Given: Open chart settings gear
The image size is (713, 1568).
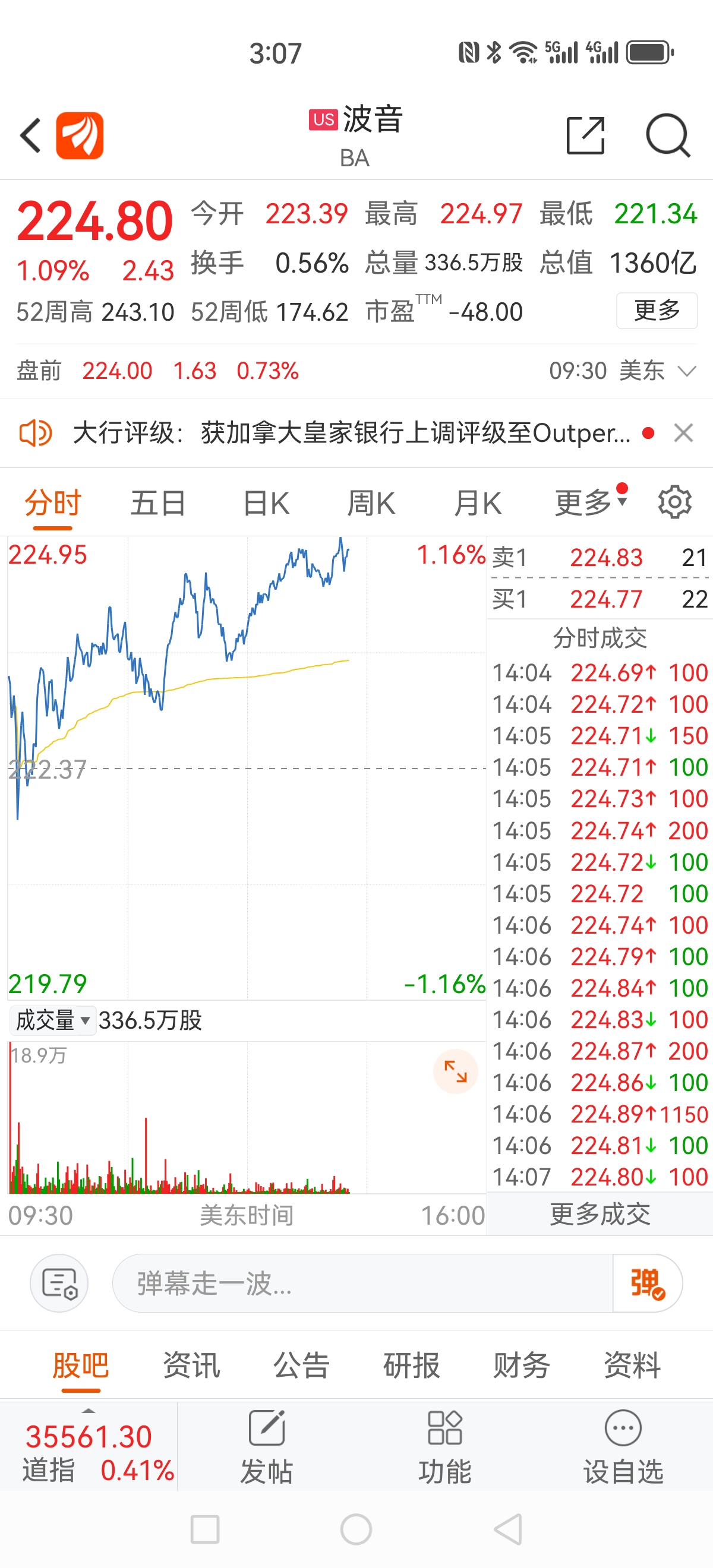Looking at the screenshot, I should coord(674,502).
